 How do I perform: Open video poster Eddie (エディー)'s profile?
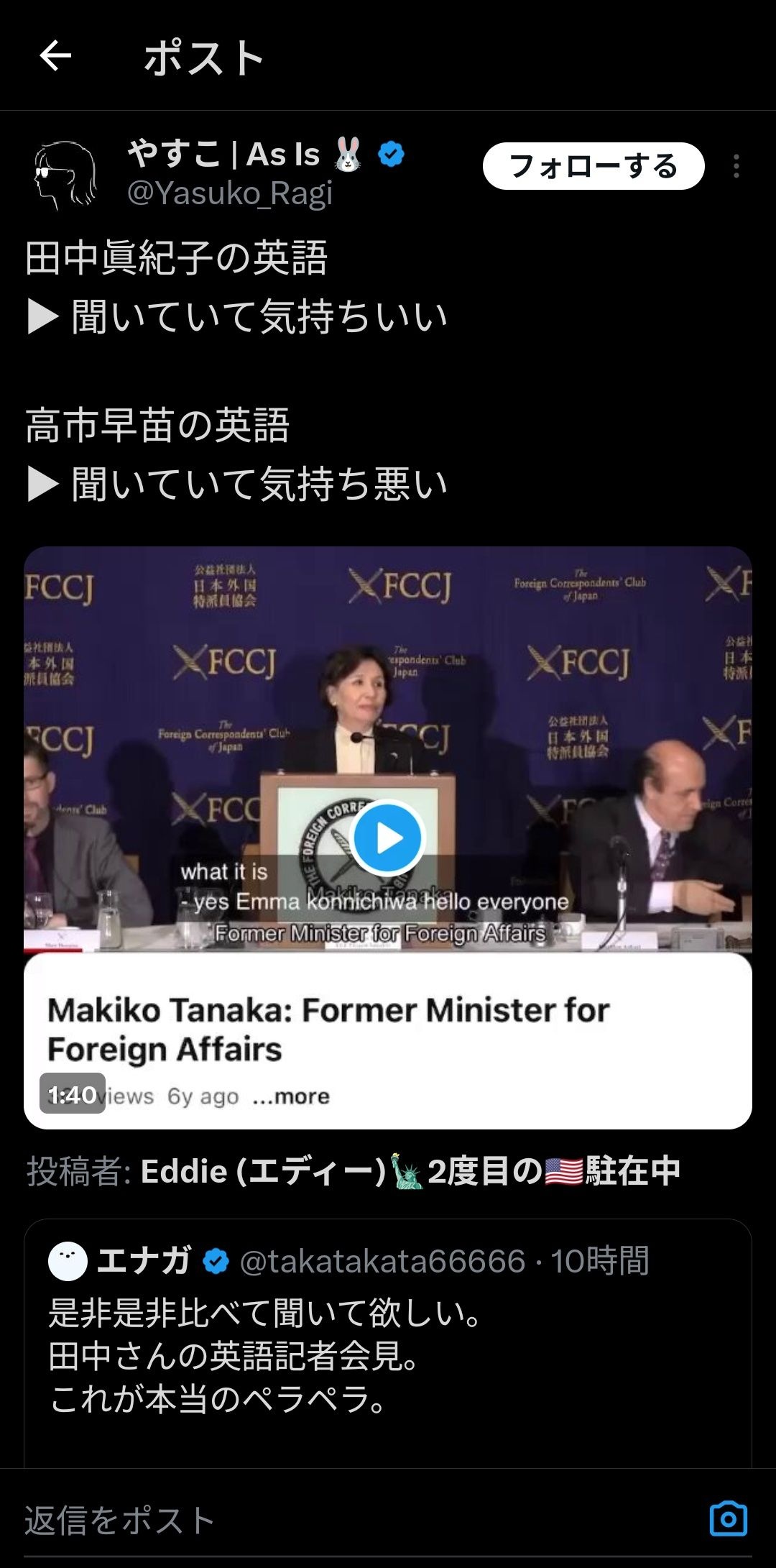(410, 1171)
